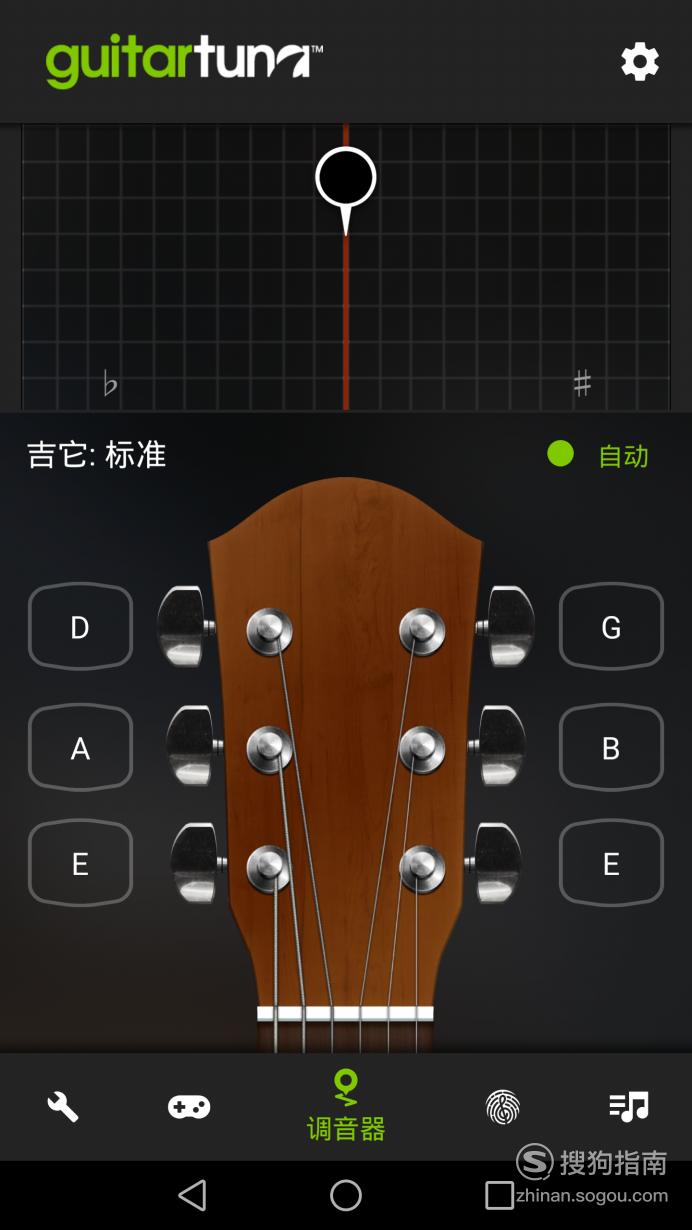Open the 吉它: 标准 tuning selector
Screen dimensions: 692x1230
click(x=97, y=455)
